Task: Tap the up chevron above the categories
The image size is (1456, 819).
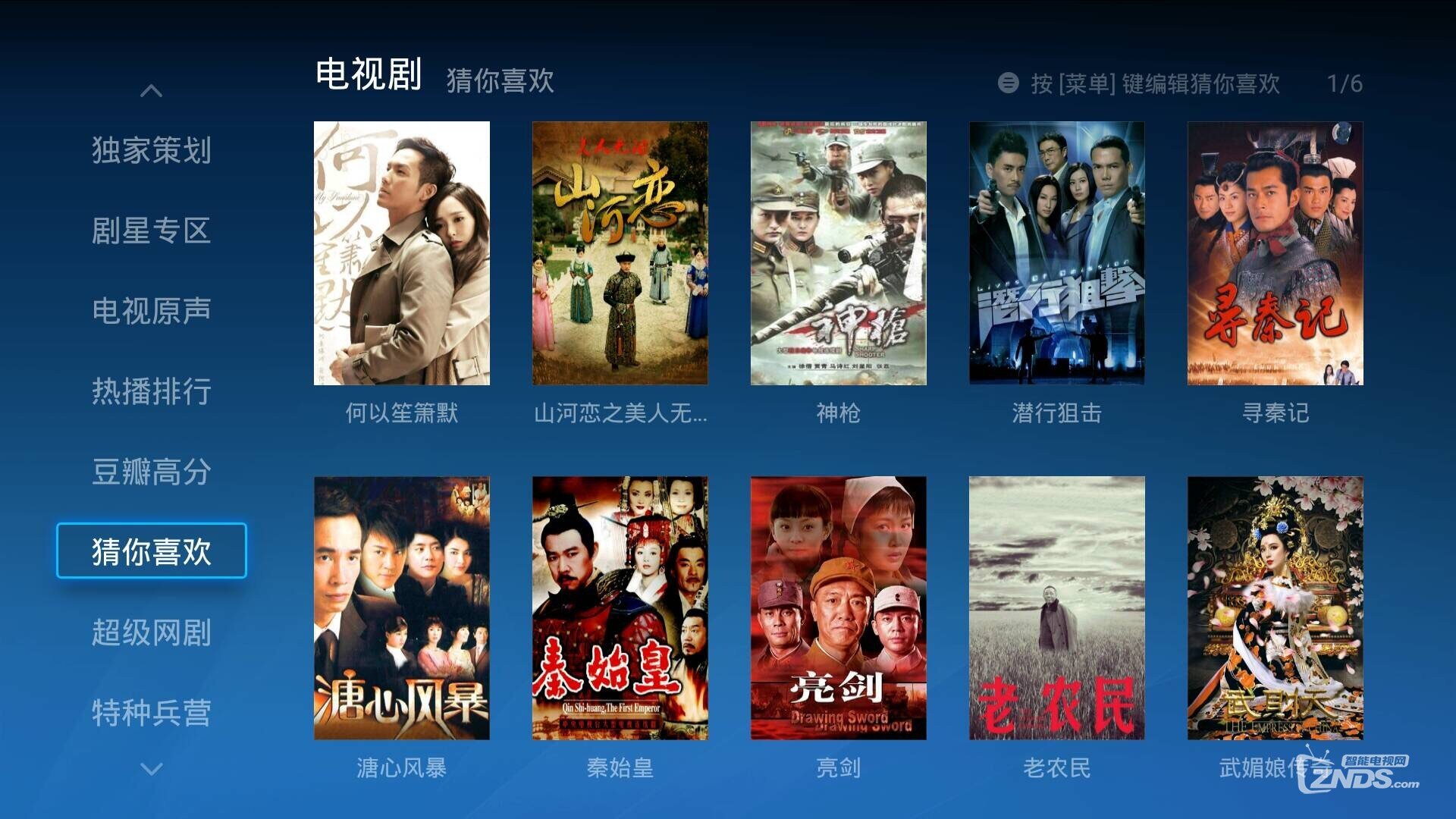Action: (151, 91)
